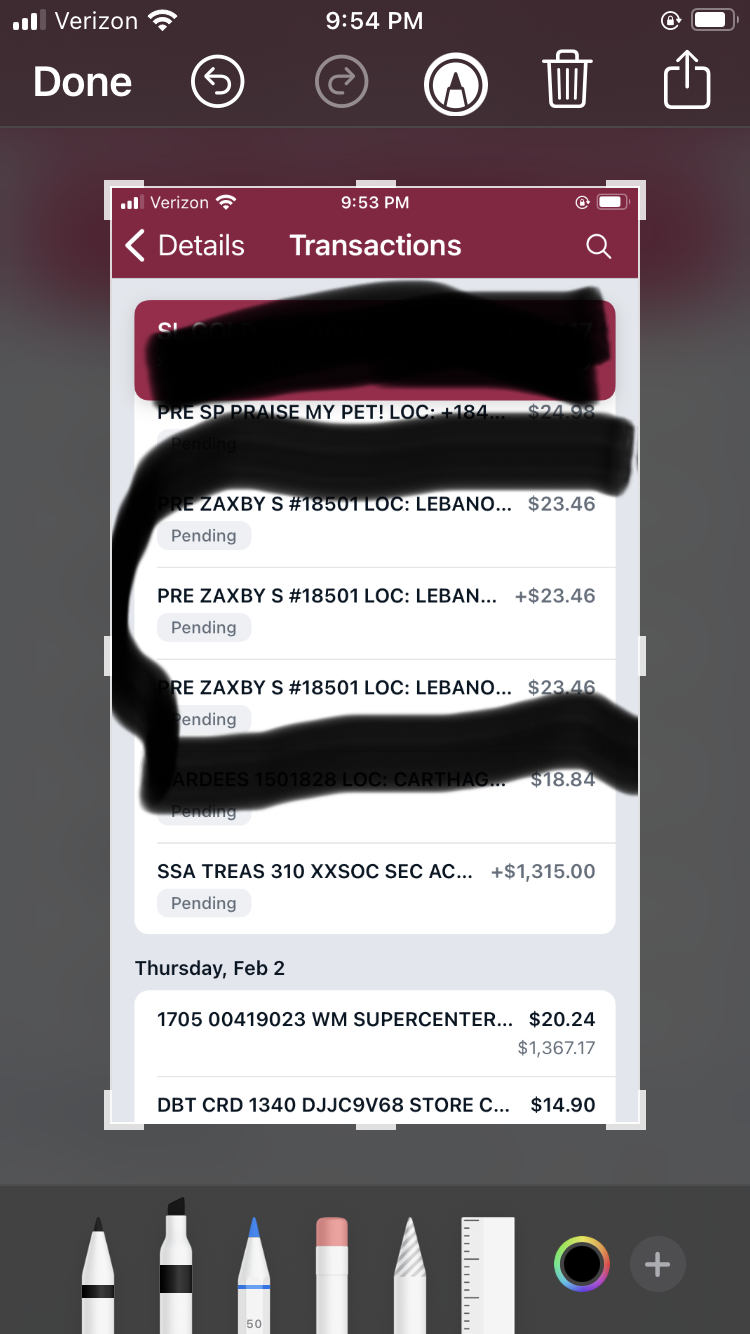Choose the marker highlighter tool
The image size is (750, 1334).
176,1265
